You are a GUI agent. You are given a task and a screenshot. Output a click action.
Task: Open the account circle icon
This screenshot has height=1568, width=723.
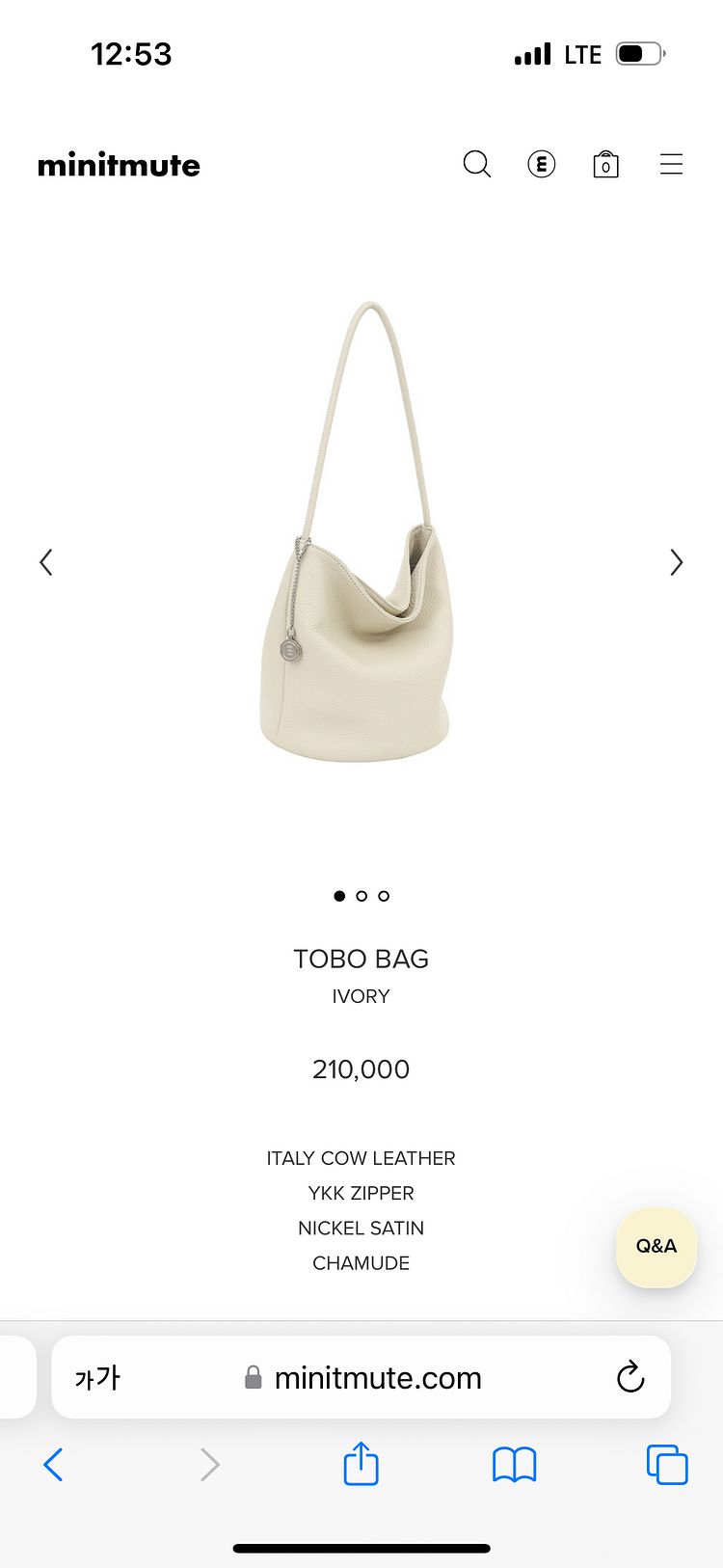pos(542,165)
